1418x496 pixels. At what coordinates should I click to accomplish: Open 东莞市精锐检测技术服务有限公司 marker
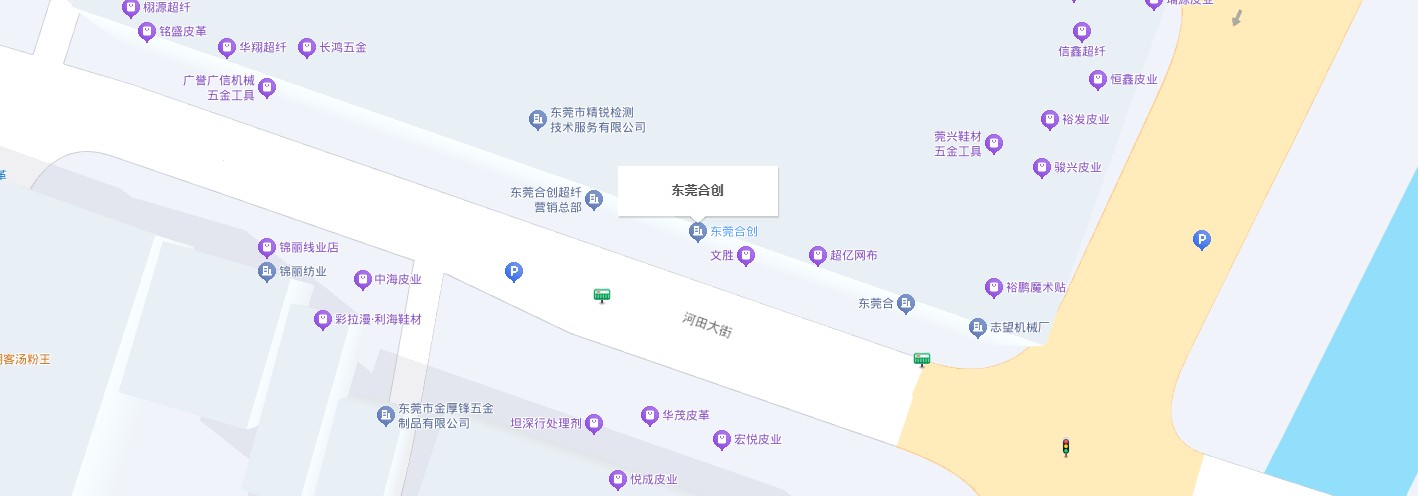pyautogui.click(x=538, y=120)
